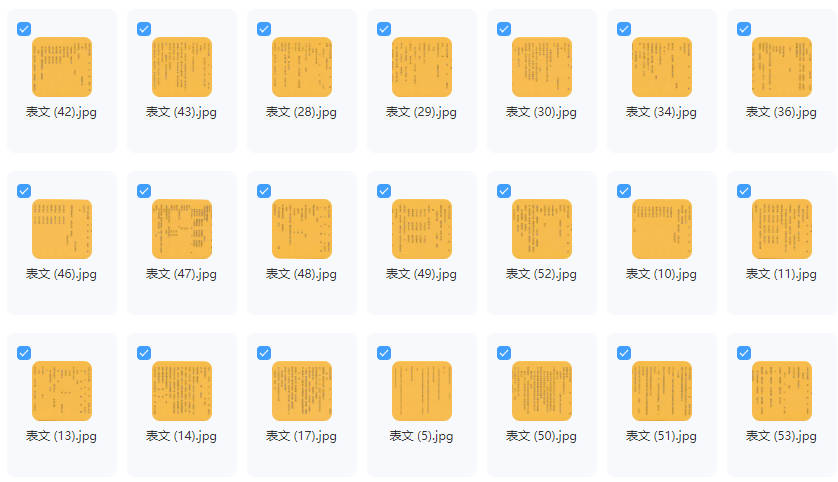Uncheck the box on 表文 (13).jpg

click(24, 353)
